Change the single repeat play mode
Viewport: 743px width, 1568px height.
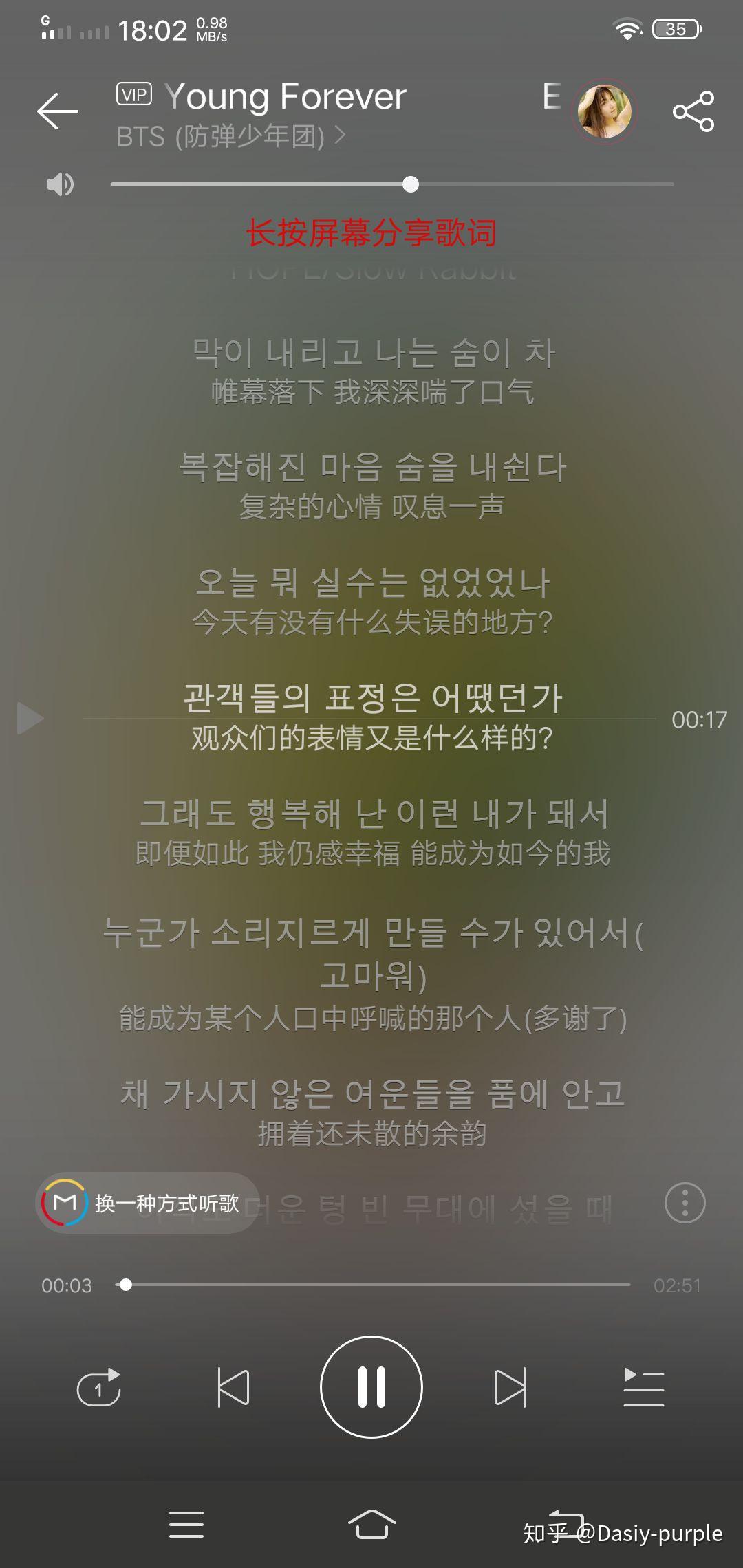99,1387
